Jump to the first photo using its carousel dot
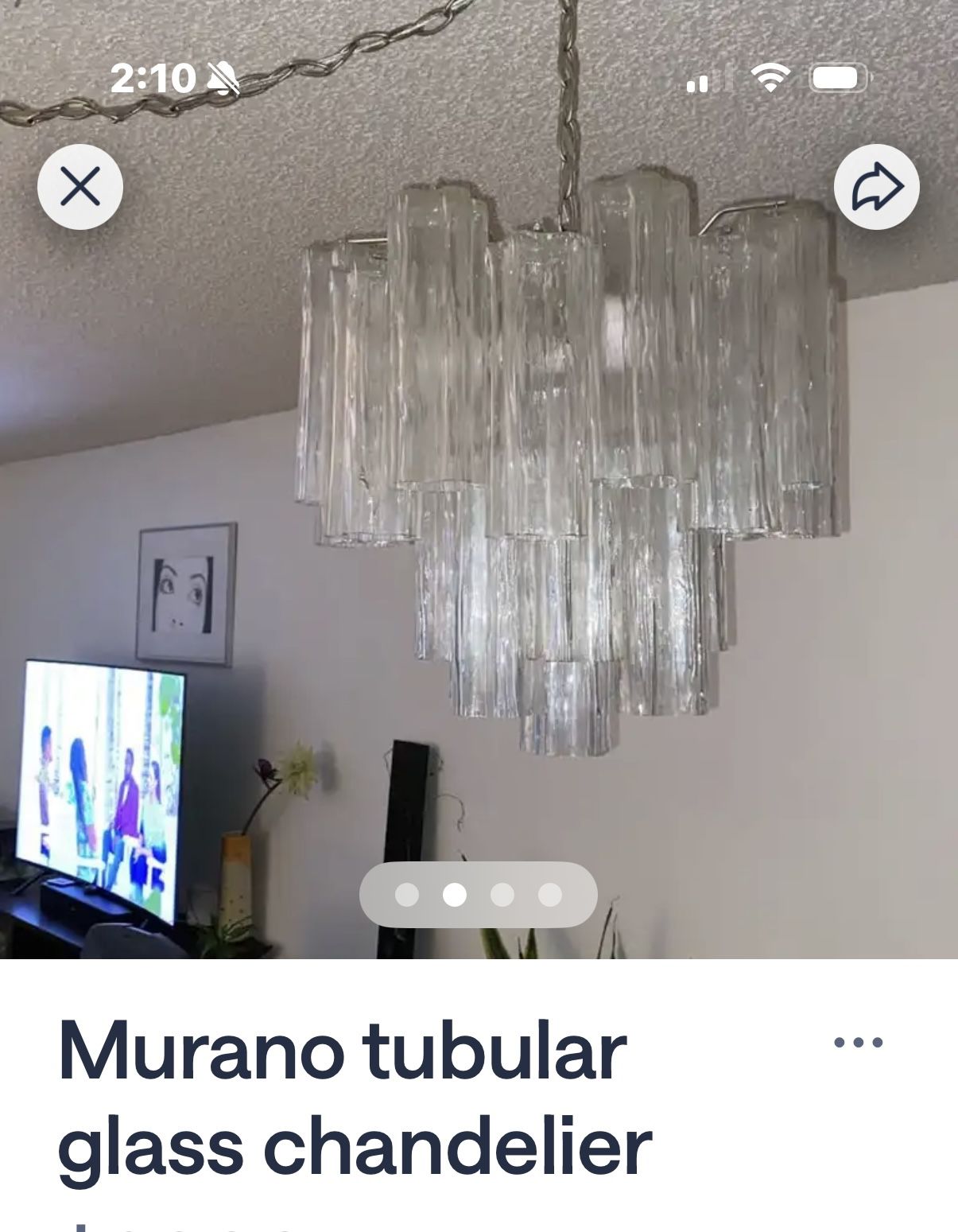Screen dimensions: 958x1232 407,895
